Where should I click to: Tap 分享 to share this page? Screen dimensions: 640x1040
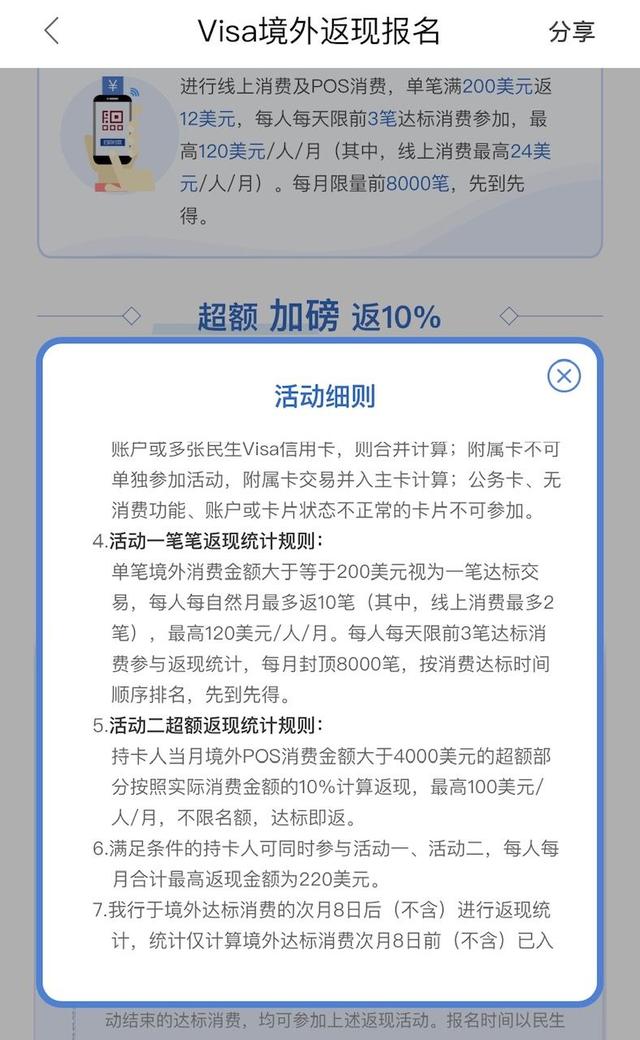(x=572, y=31)
